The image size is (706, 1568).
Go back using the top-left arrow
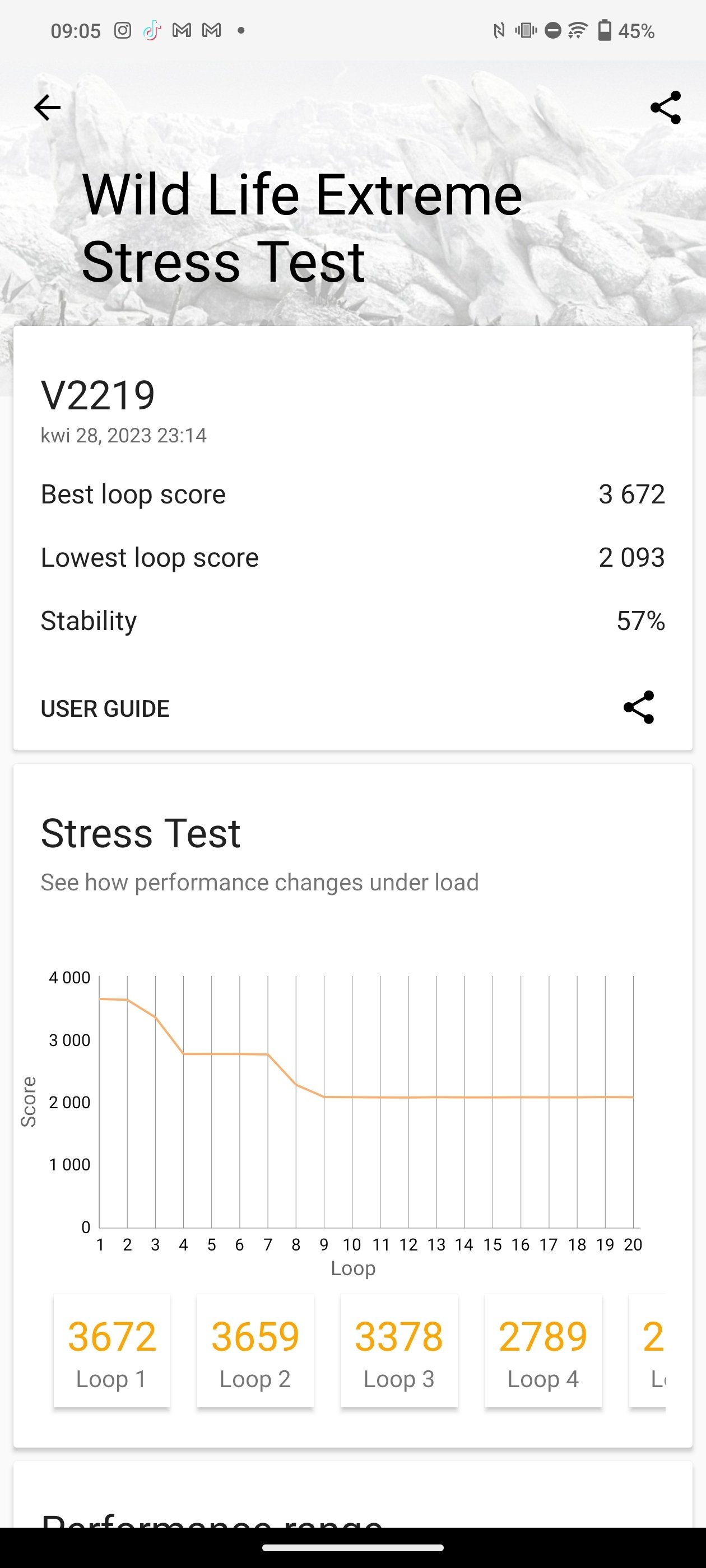[47, 108]
